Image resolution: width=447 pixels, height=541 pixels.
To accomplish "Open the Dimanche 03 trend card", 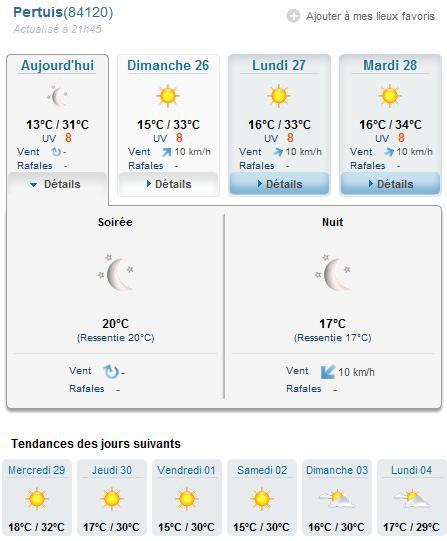I will [337, 498].
